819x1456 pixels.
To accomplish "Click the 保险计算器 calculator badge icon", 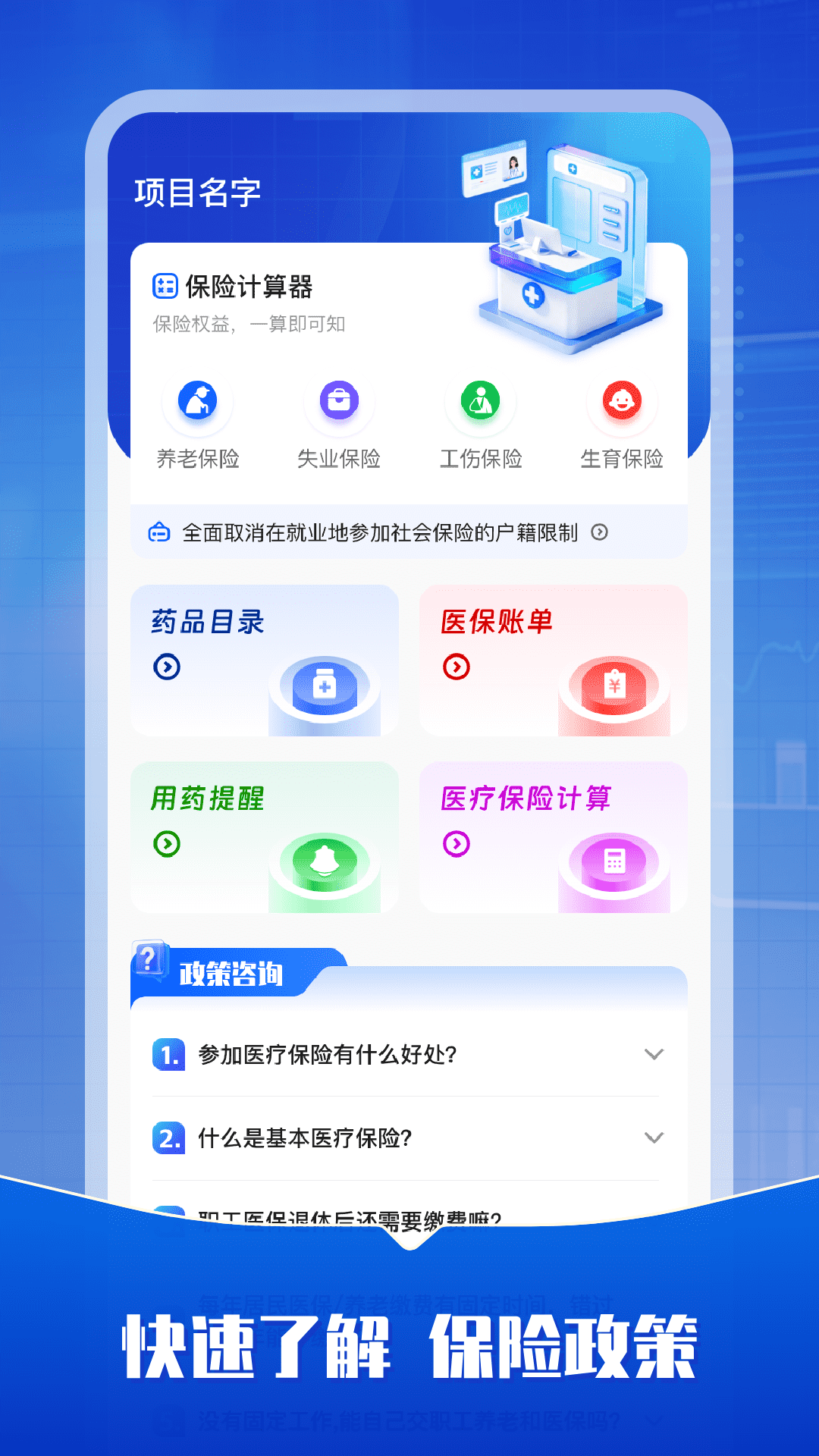I will [x=164, y=286].
